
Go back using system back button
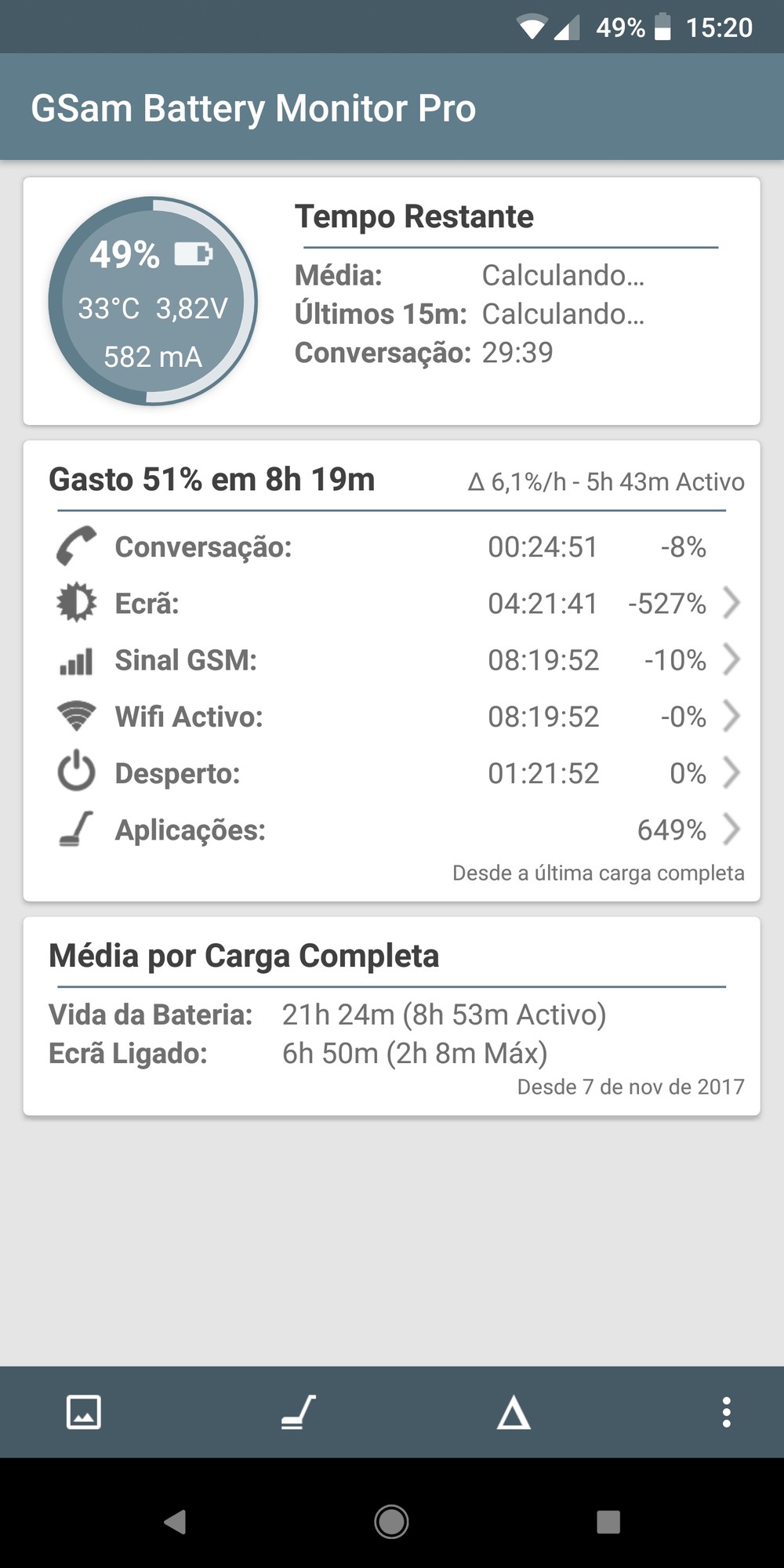[175, 1522]
